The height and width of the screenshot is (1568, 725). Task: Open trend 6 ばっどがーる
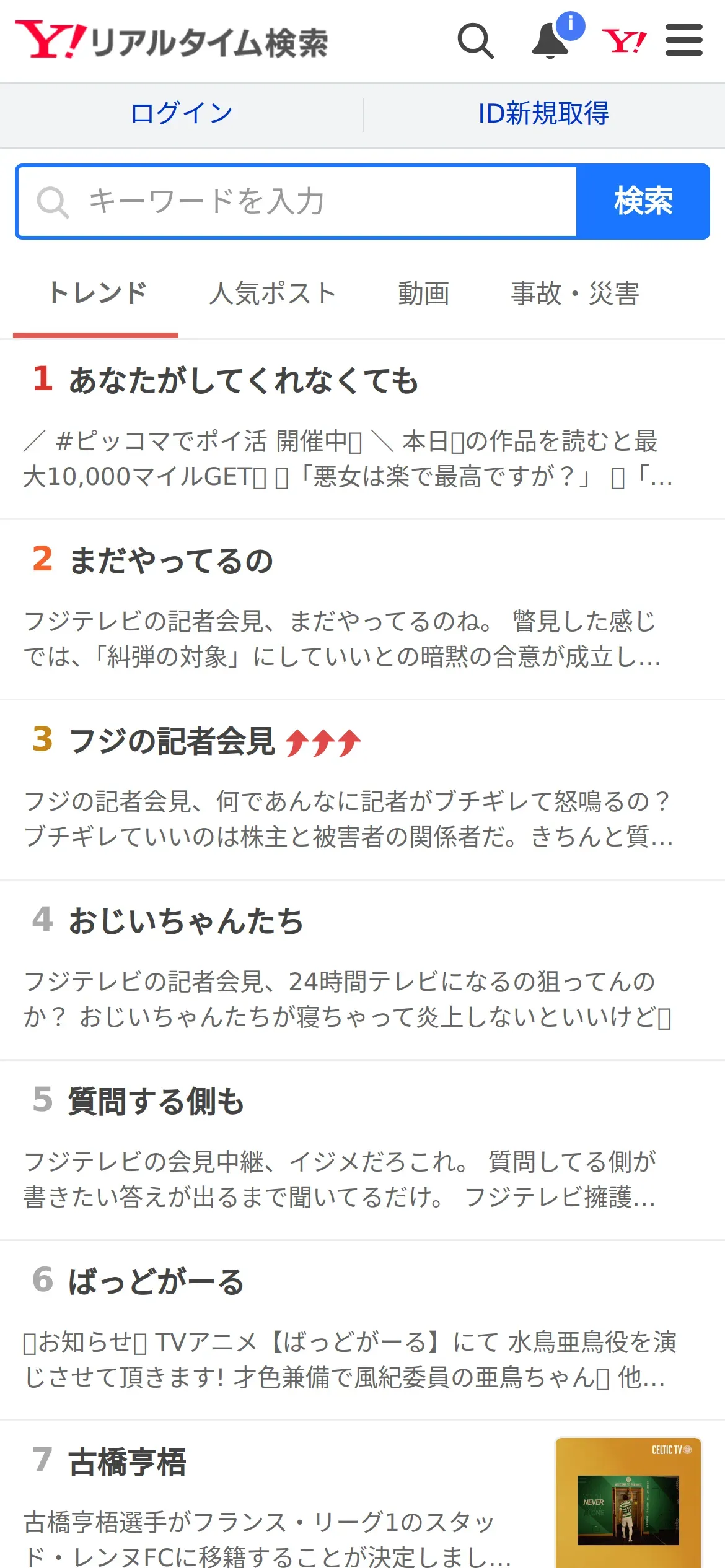[362, 1331]
